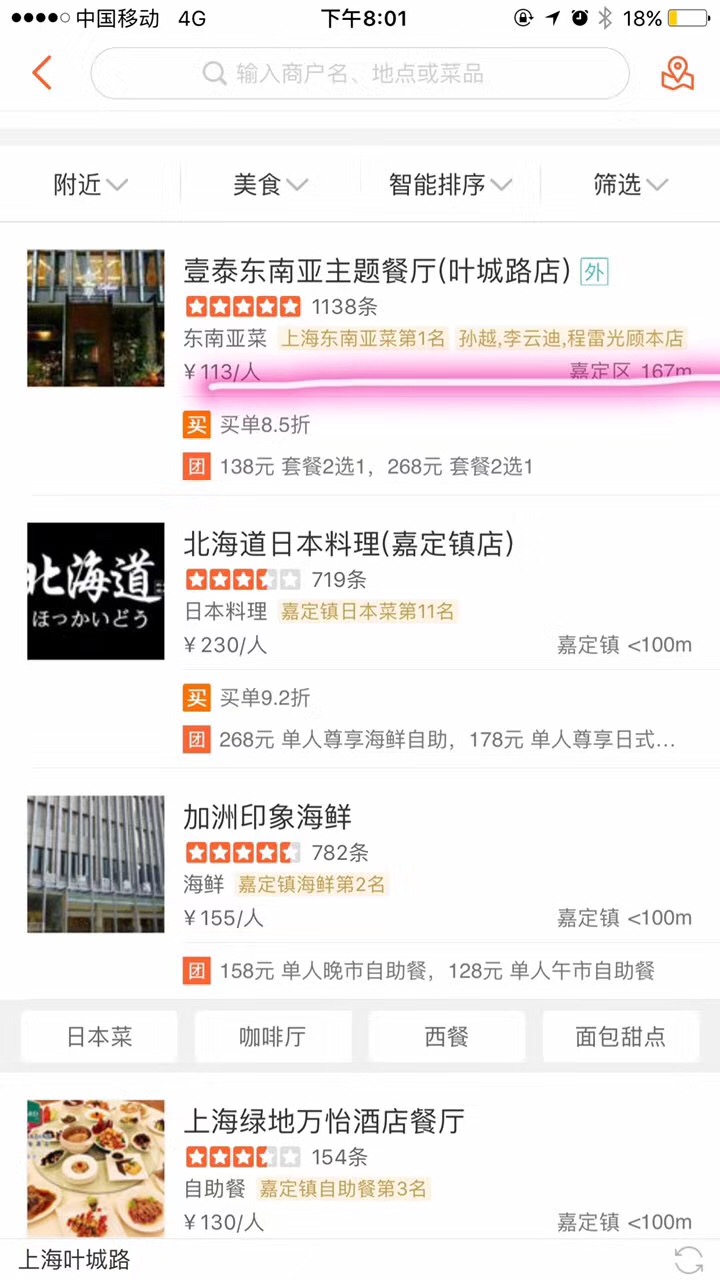Filter by the 咖啡厅 chip
Image resolution: width=720 pixels, height=1280 pixels.
pos(272,1037)
